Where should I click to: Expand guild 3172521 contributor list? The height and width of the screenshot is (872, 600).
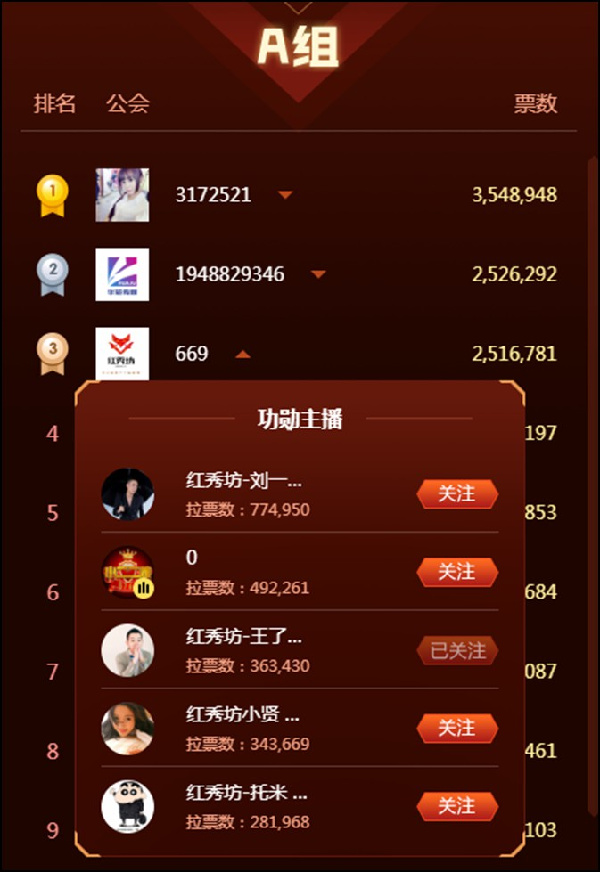[285, 195]
